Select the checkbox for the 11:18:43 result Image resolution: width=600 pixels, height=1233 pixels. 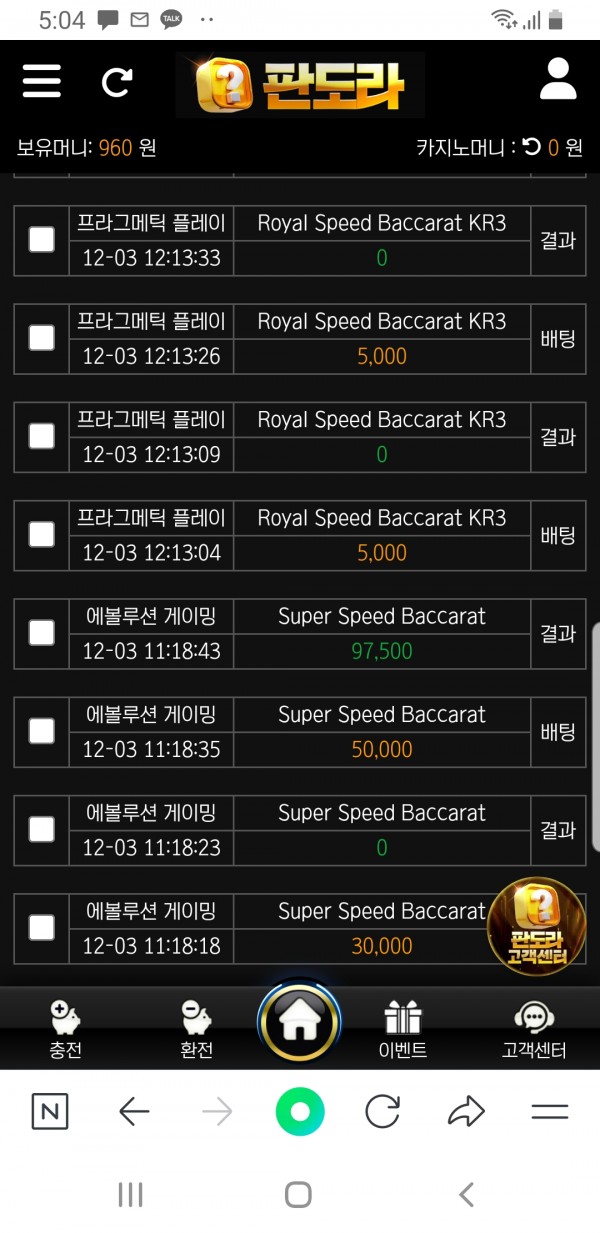pos(41,632)
